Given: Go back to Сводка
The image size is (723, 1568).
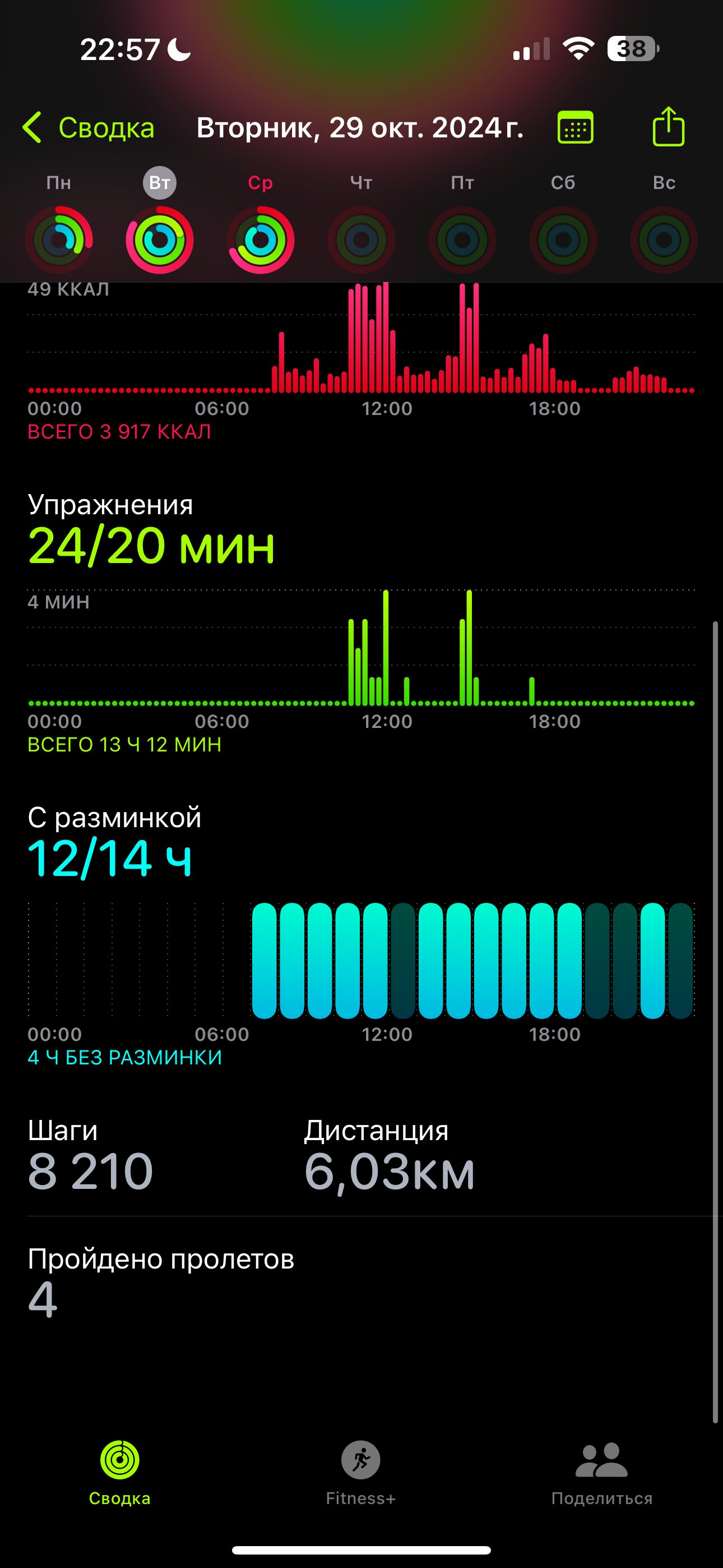Looking at the screenshot, I should (88, 128).
